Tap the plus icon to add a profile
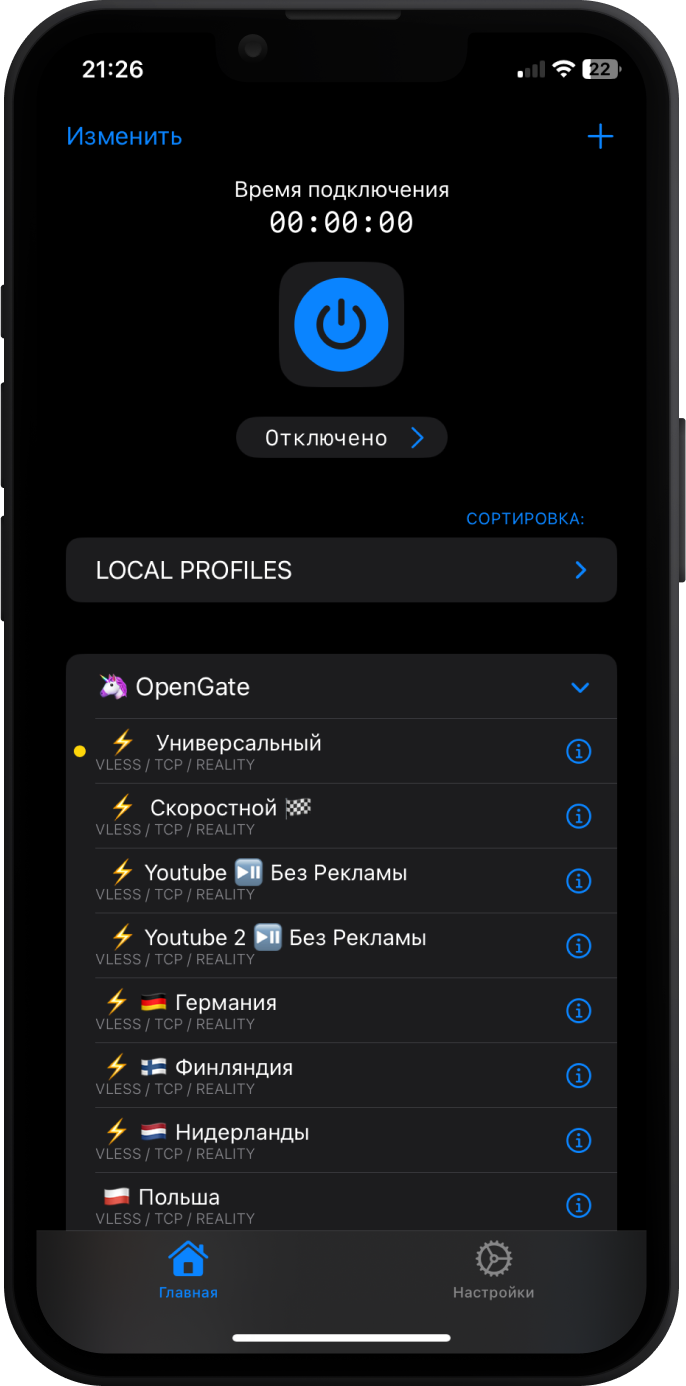686x1386 pixels. click(x=600, y=137)
